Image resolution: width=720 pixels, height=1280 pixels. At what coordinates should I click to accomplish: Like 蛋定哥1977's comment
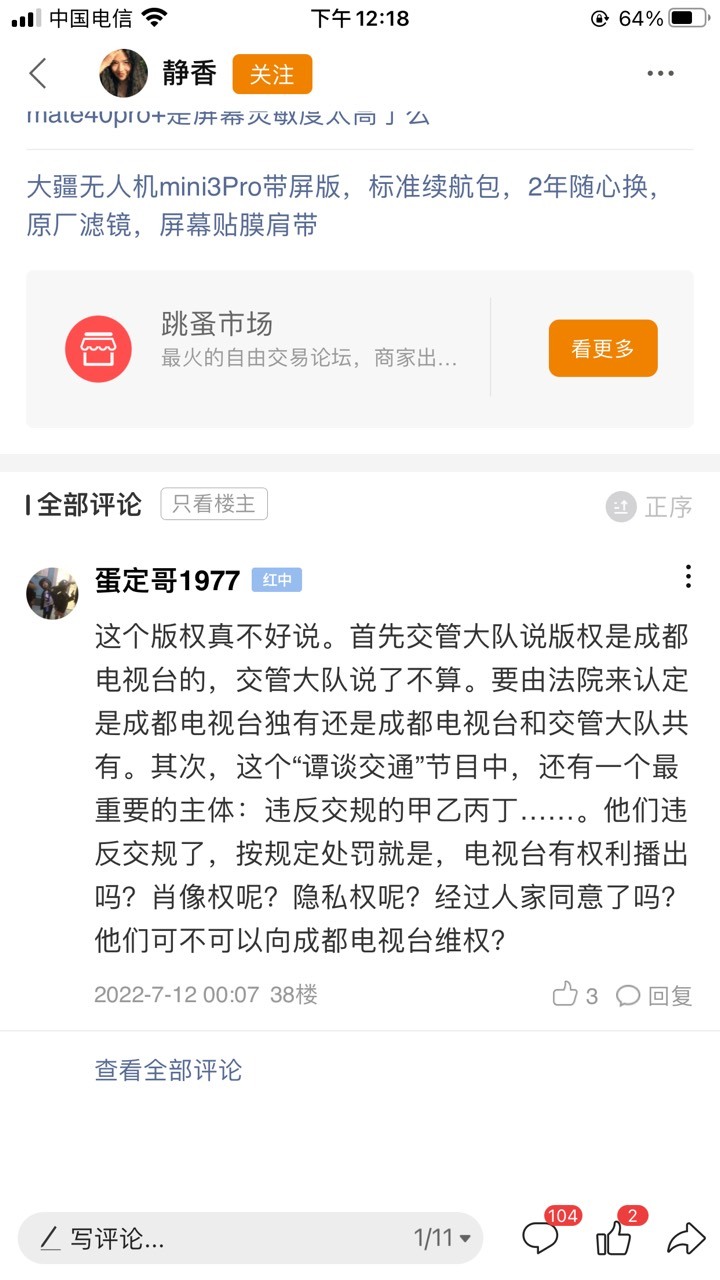pyautogui.click(x=575, y=995)
